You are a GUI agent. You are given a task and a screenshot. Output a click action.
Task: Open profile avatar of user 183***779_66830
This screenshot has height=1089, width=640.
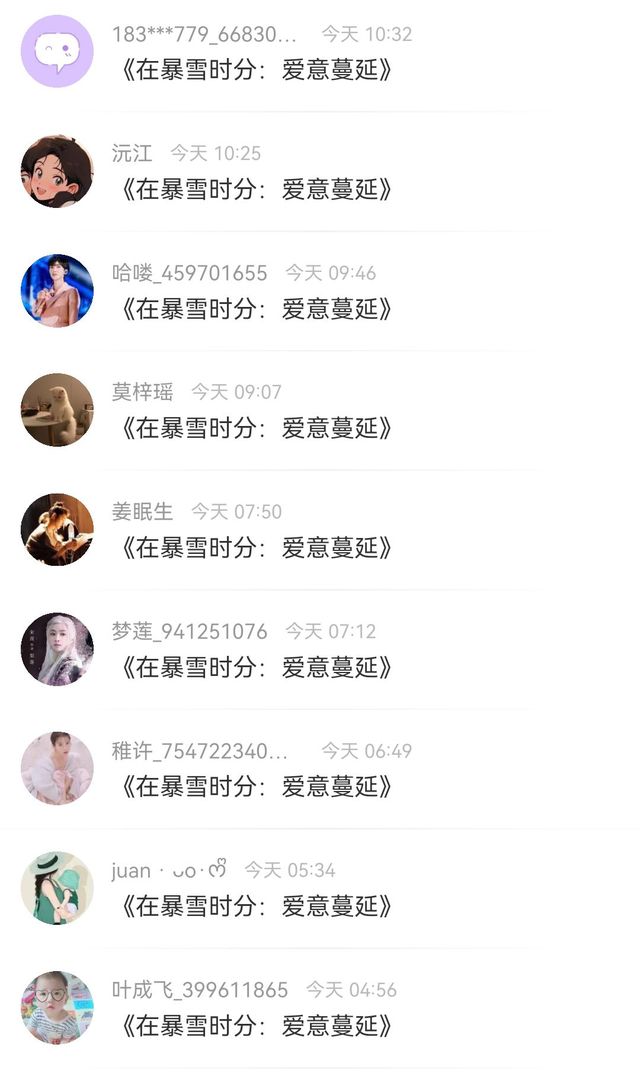[x=57, y=51]
